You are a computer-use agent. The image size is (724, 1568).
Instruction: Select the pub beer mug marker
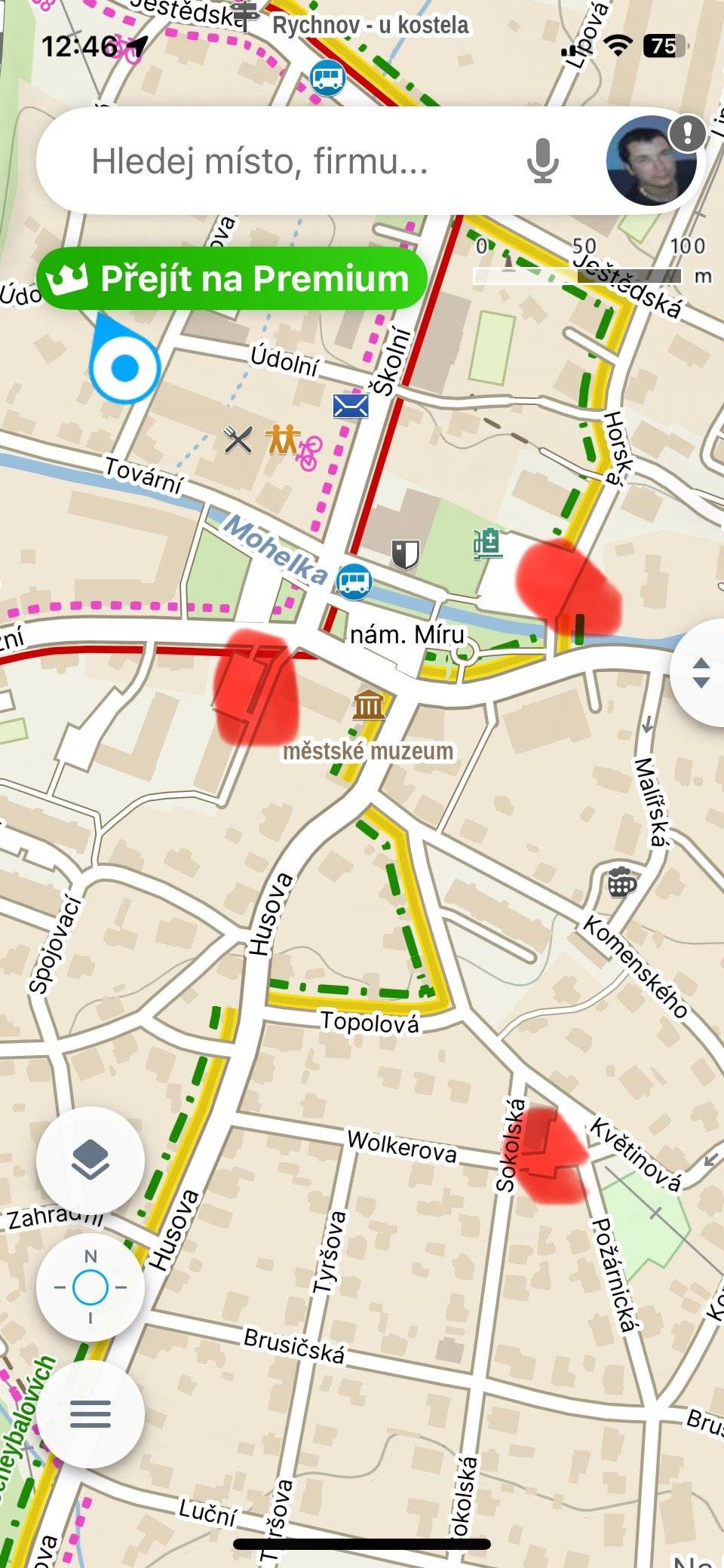[621, 882]
